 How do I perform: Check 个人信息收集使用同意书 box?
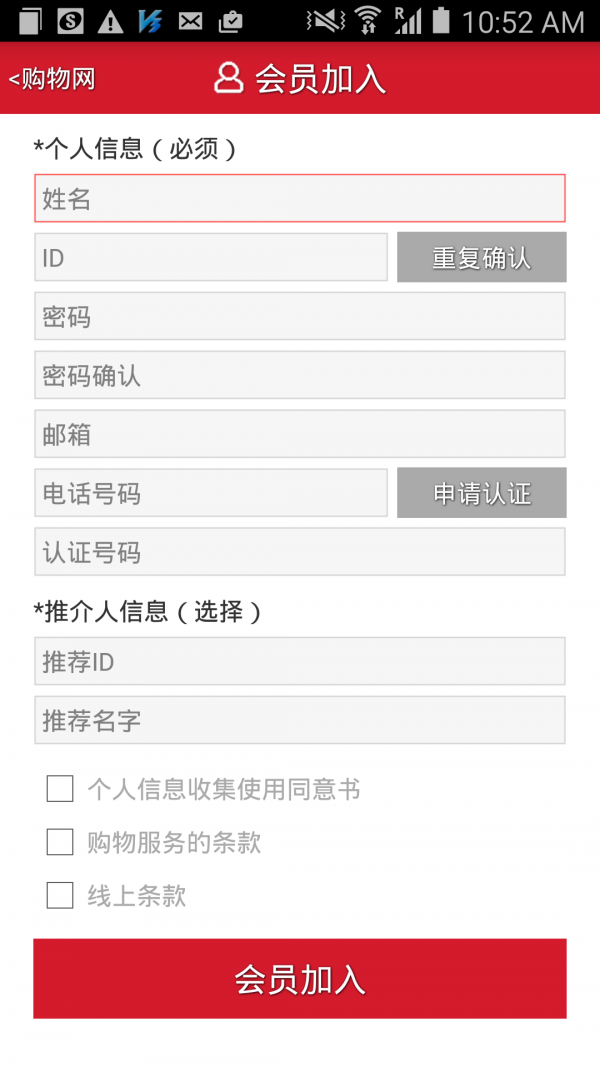(x=60, y=789)
